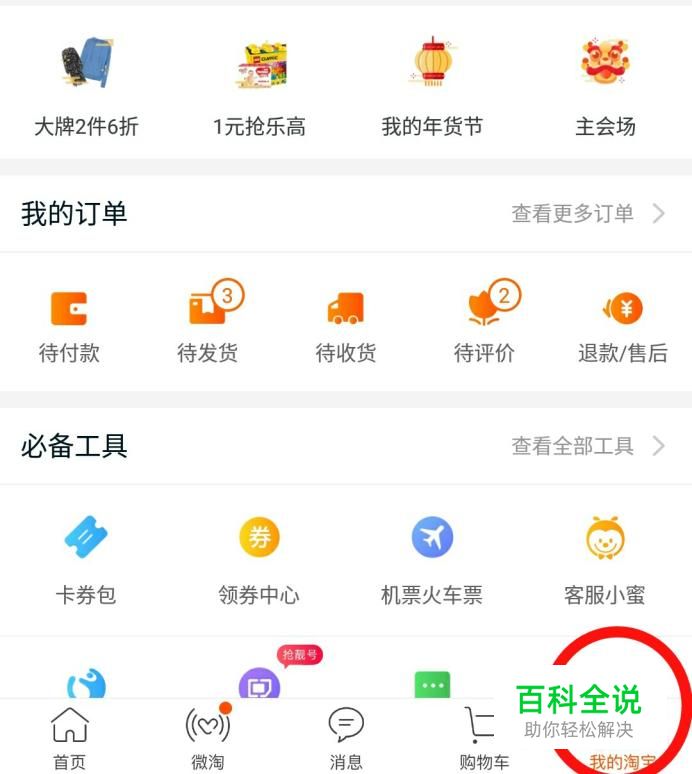Switch to the 微淘 tab

point(208,738)
